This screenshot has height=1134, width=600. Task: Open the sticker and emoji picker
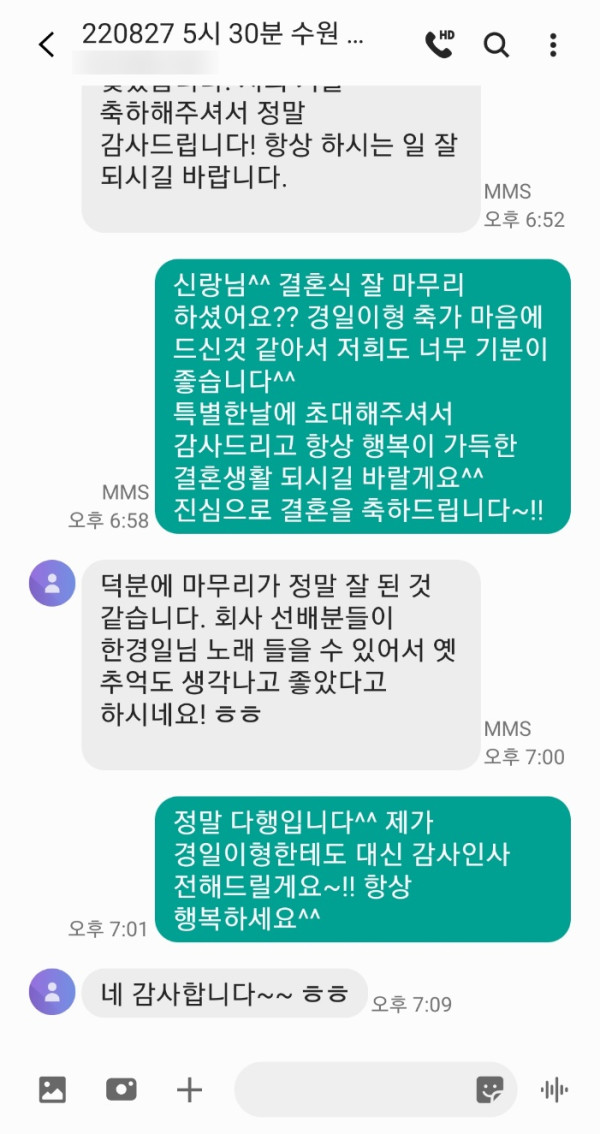tap(490, 1089)
